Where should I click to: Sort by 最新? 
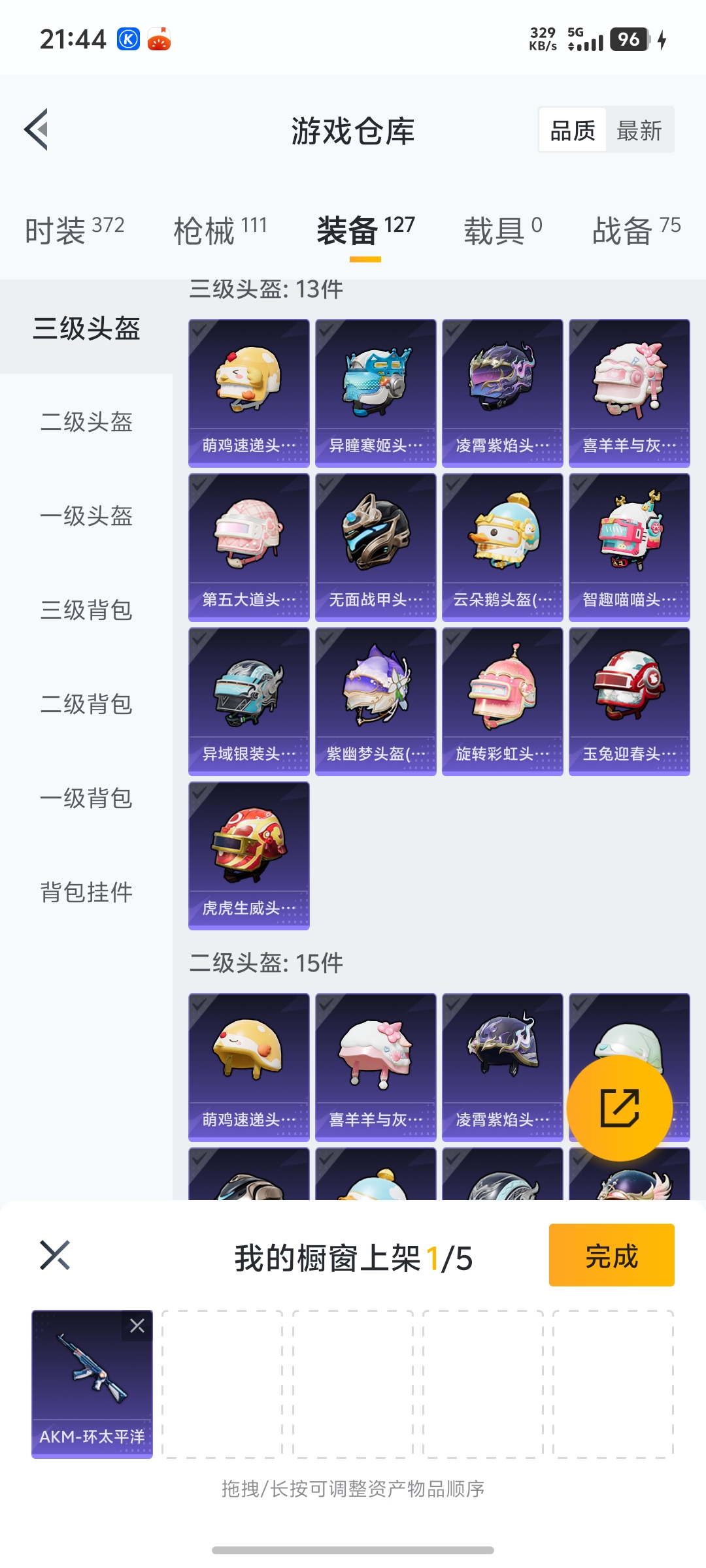639,131
